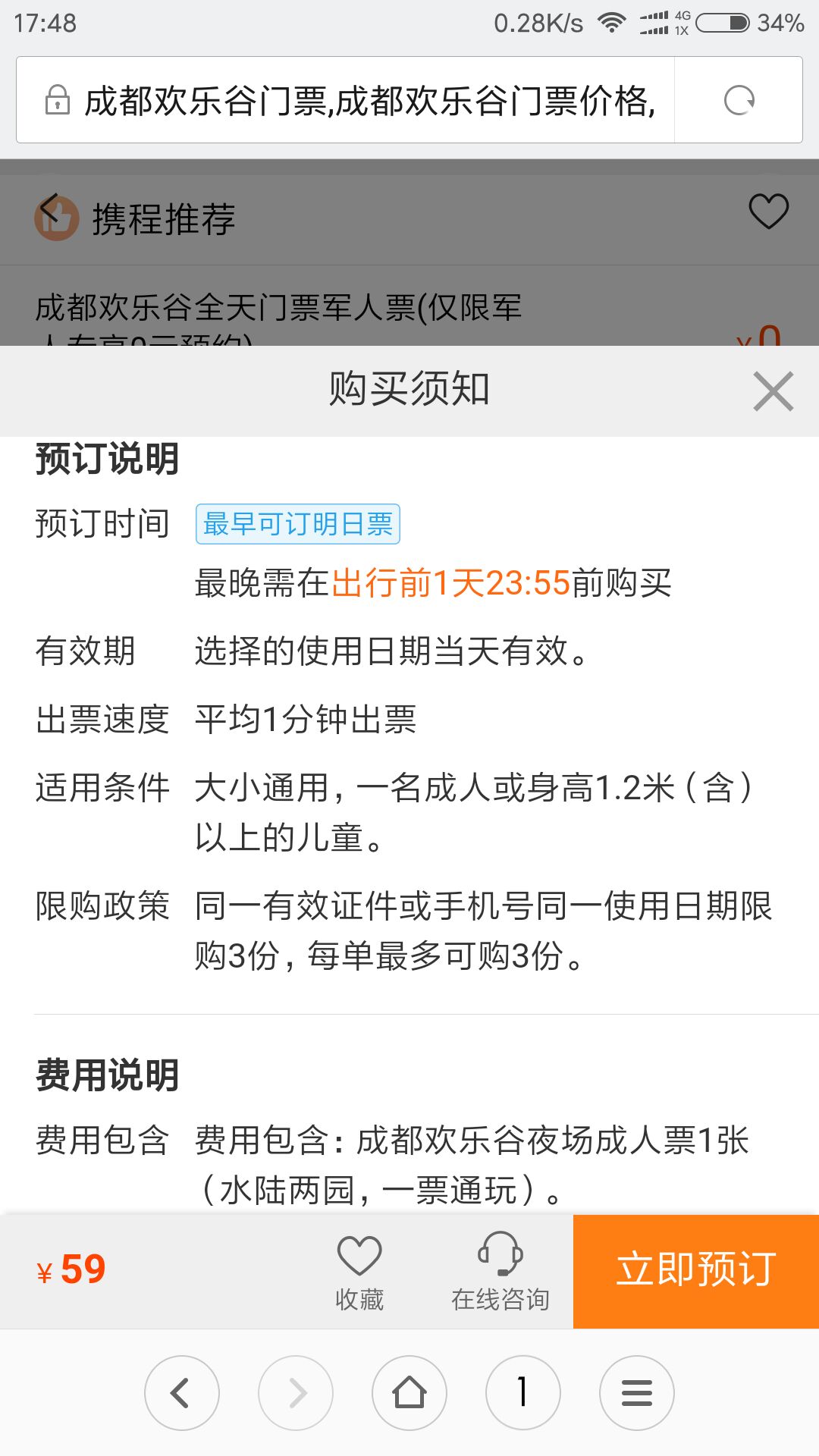This screenshot has height=1456, width=819.
Task: Reload the page with the refresh icon
Action: pos(739,100)
